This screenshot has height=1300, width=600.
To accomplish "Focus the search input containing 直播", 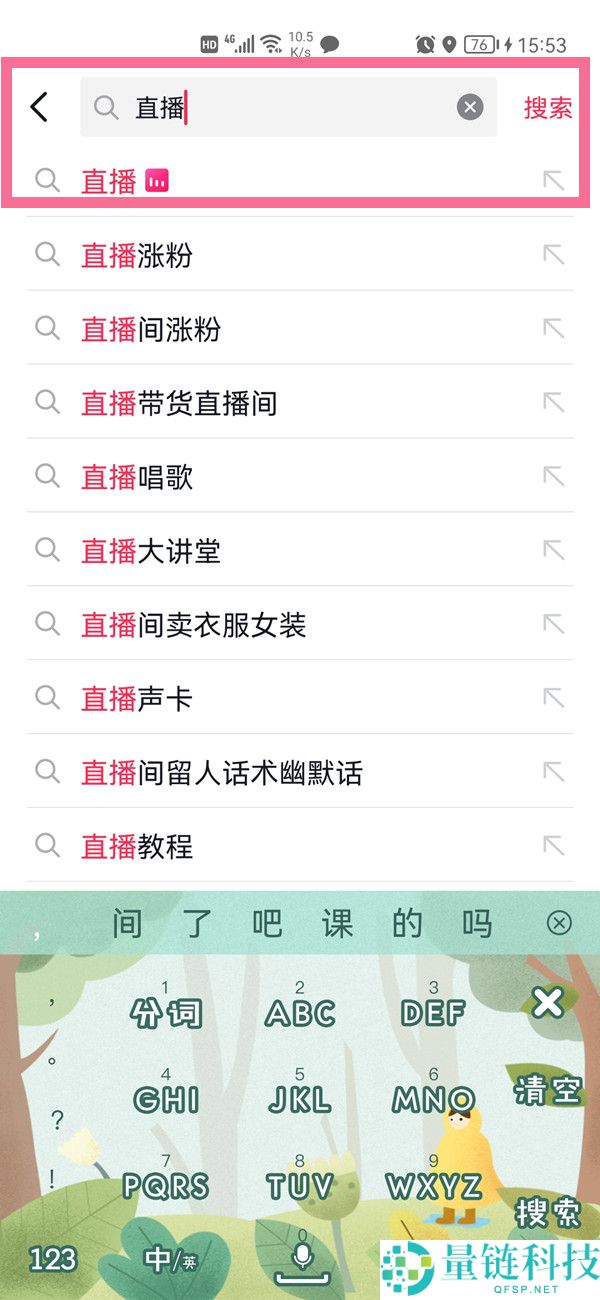I will point(290,107).
